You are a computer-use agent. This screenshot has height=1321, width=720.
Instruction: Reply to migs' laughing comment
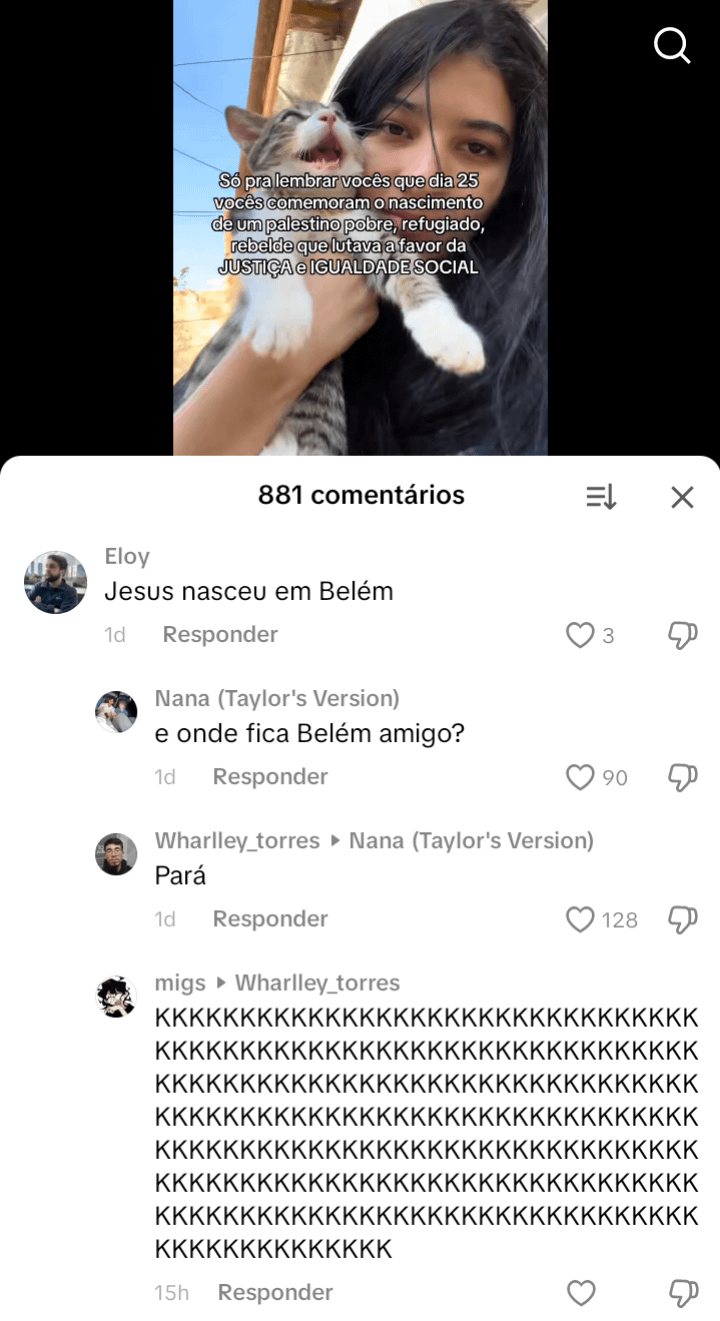(x=275, y=1293)
